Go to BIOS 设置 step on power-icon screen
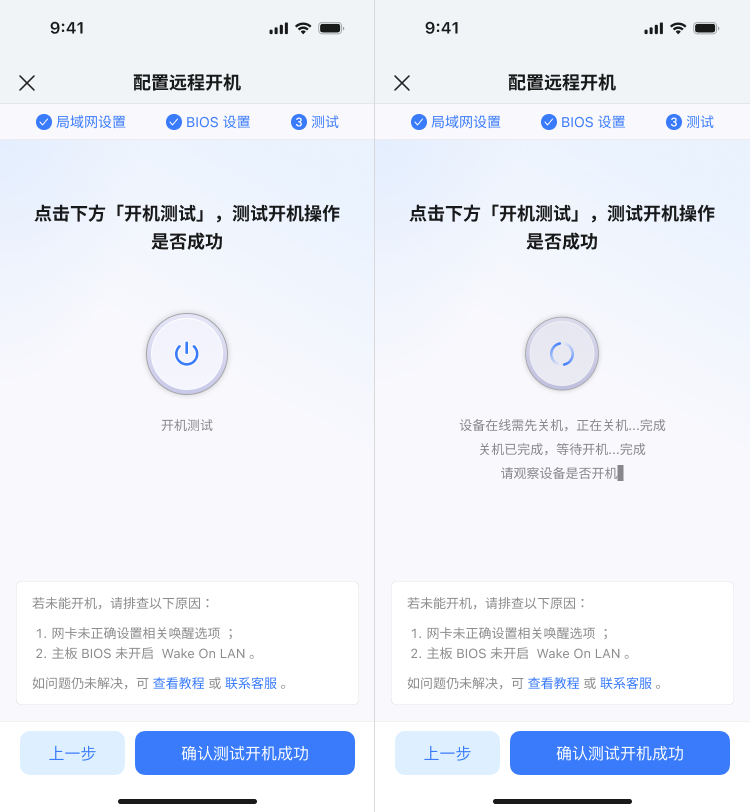The width and height of the screenshot is (750, 812). point(208,122)
